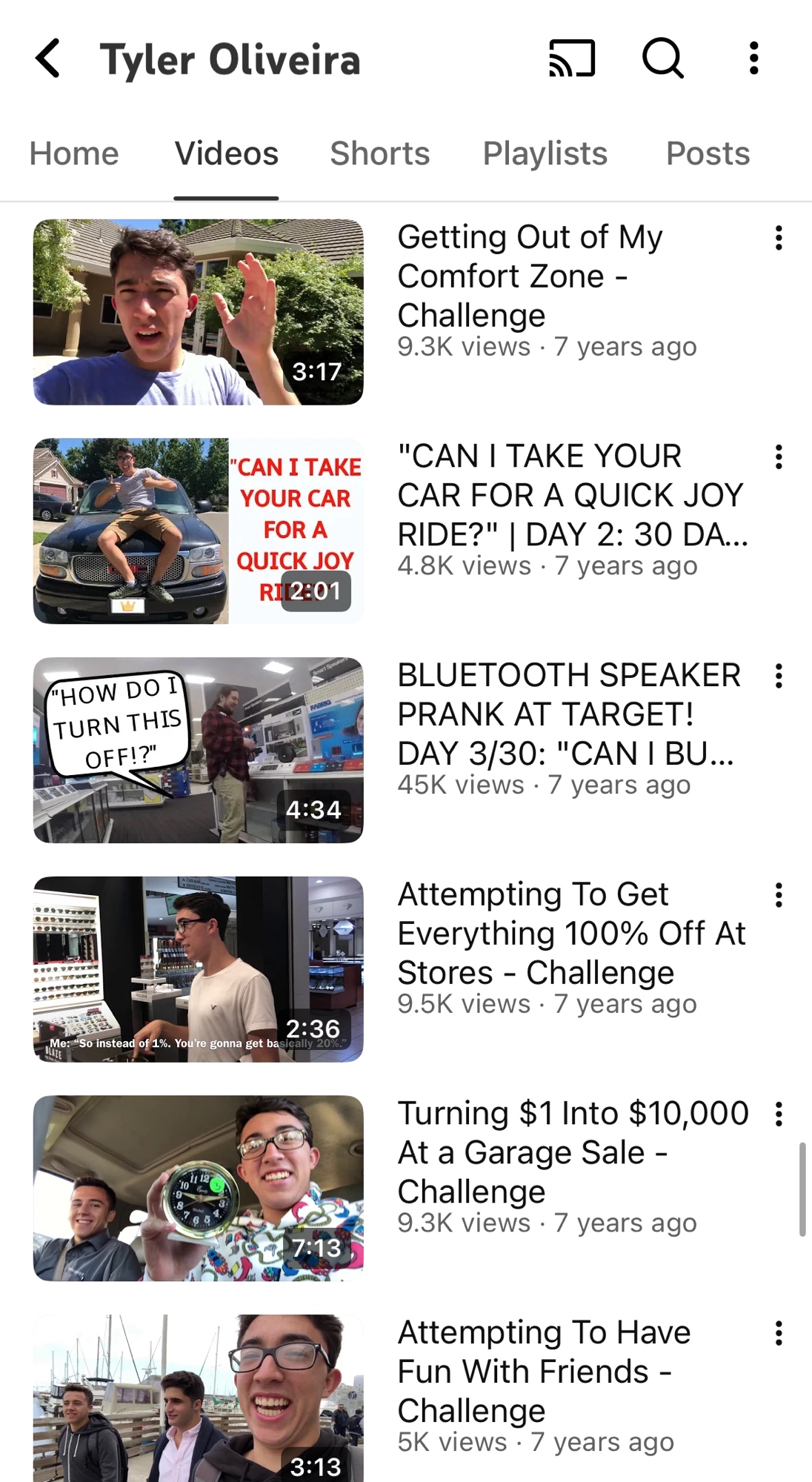
Task: Watch Attempting To Have Fun With Friends
Action: [x=198, y=1399]
